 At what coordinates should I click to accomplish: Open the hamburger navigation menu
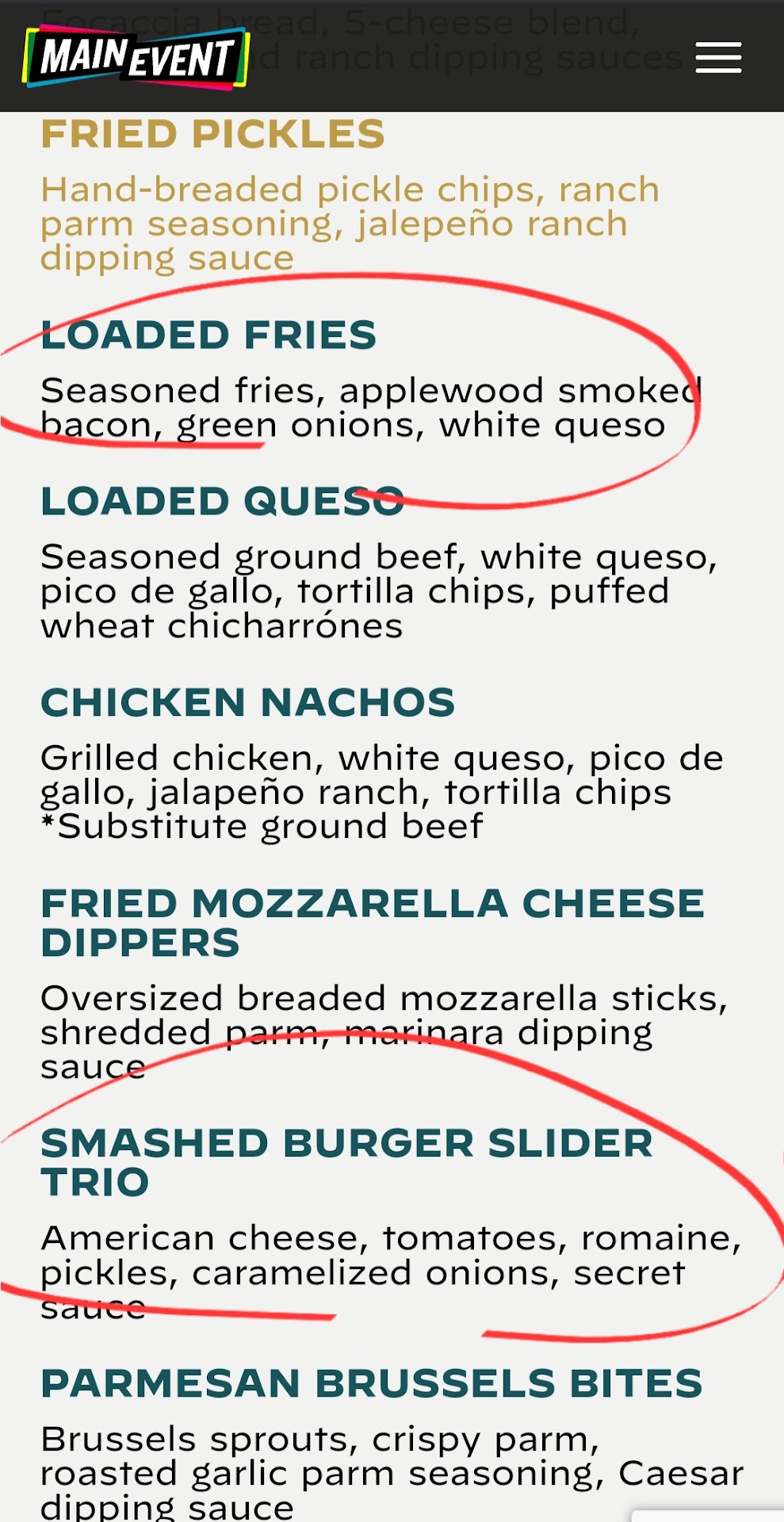click(718, 58)
